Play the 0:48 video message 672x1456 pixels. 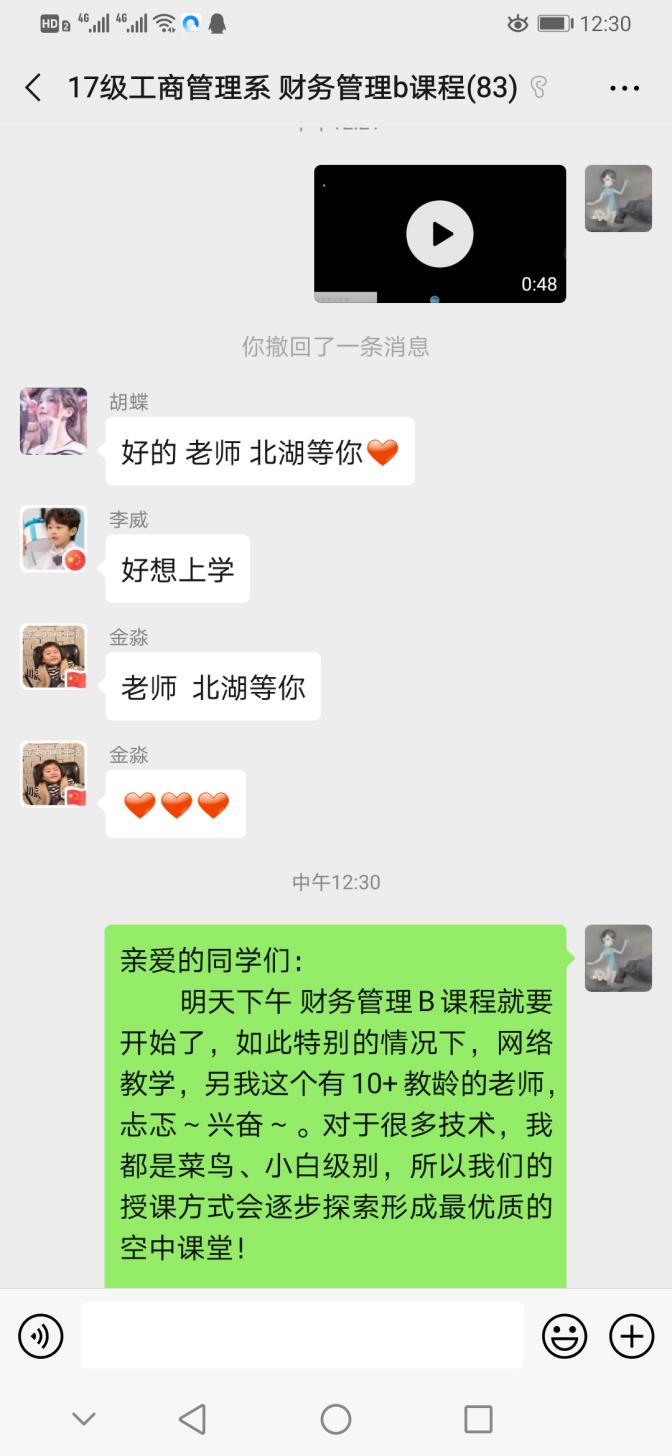pyautogui.click(x=439, y=234)
